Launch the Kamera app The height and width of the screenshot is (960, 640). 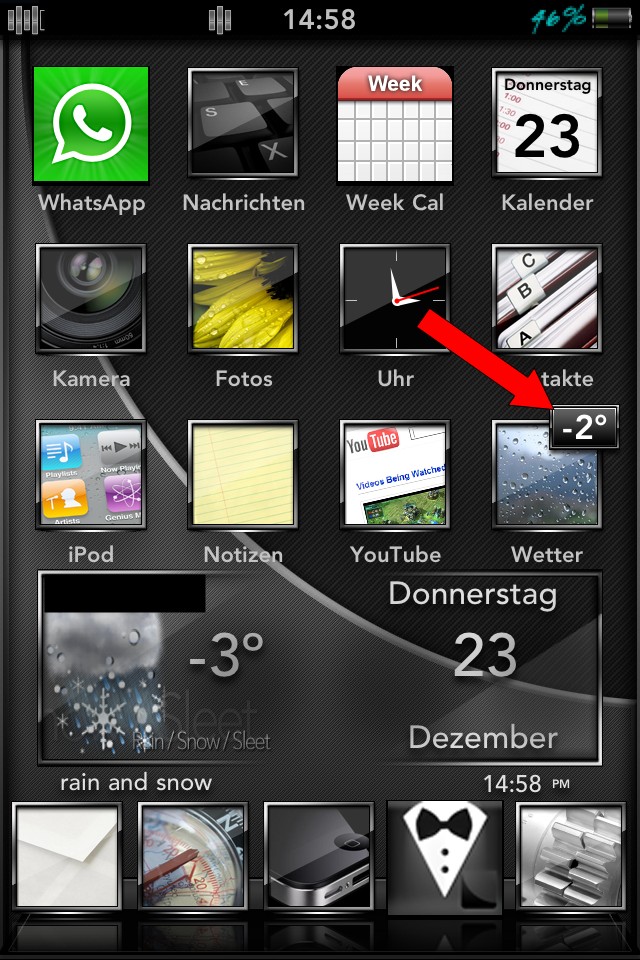(91, 299)
